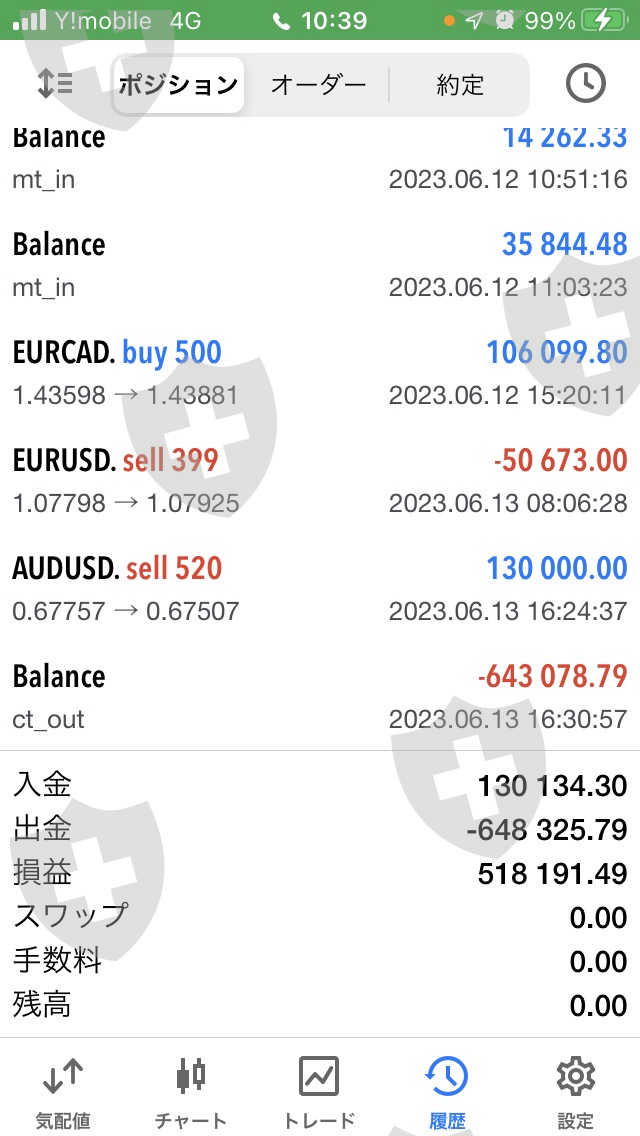The image size is (640, 1136).
Task: Select the 約定 segment
Action: (x=460, y=85)
